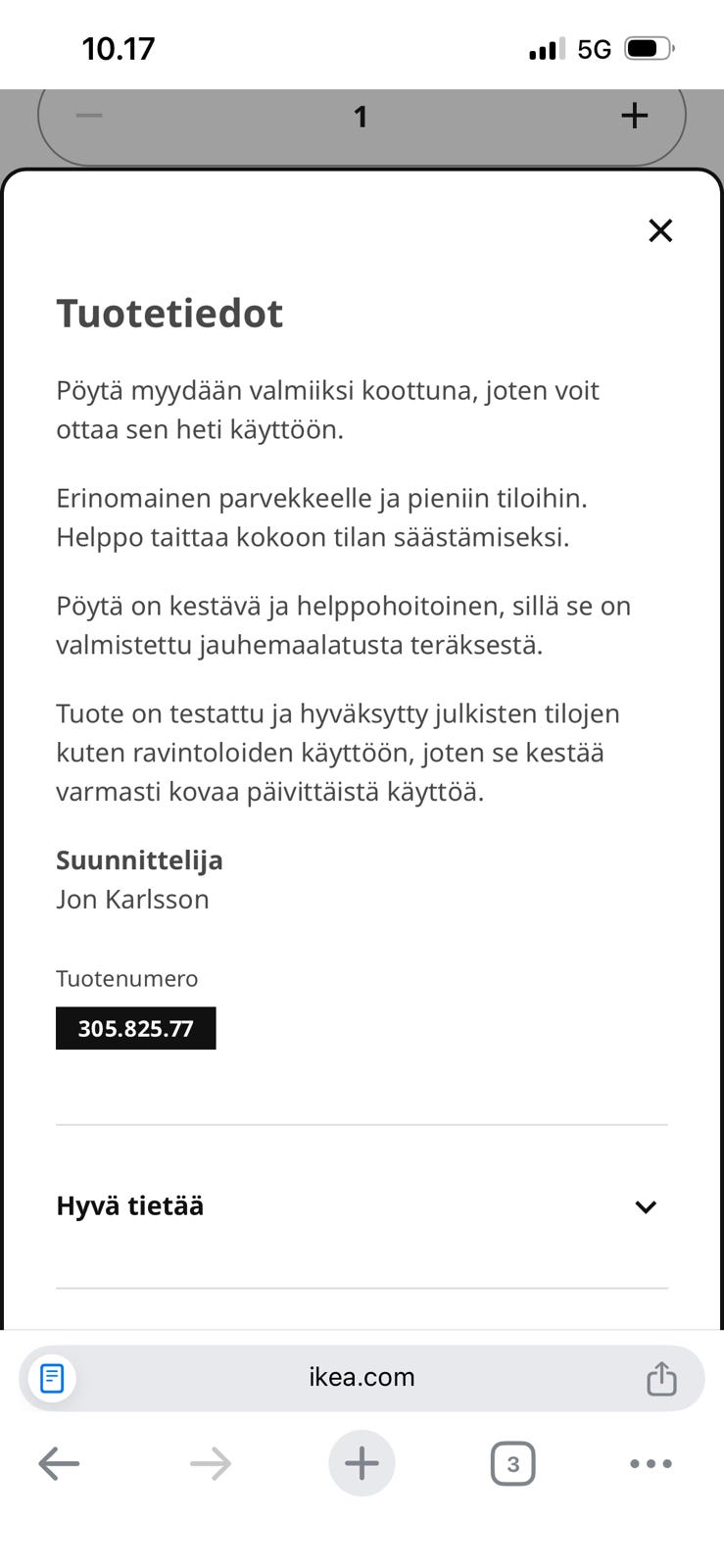Tap the Tuotetiedot heading

[x=169, y=313]
